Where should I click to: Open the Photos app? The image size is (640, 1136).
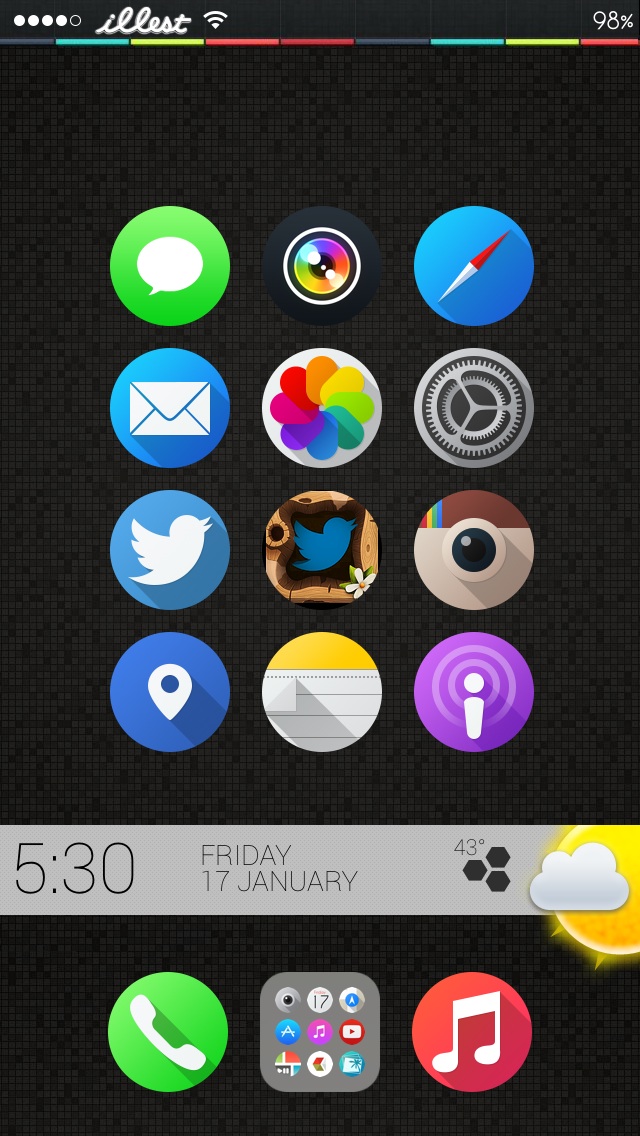tap(321, 408)
